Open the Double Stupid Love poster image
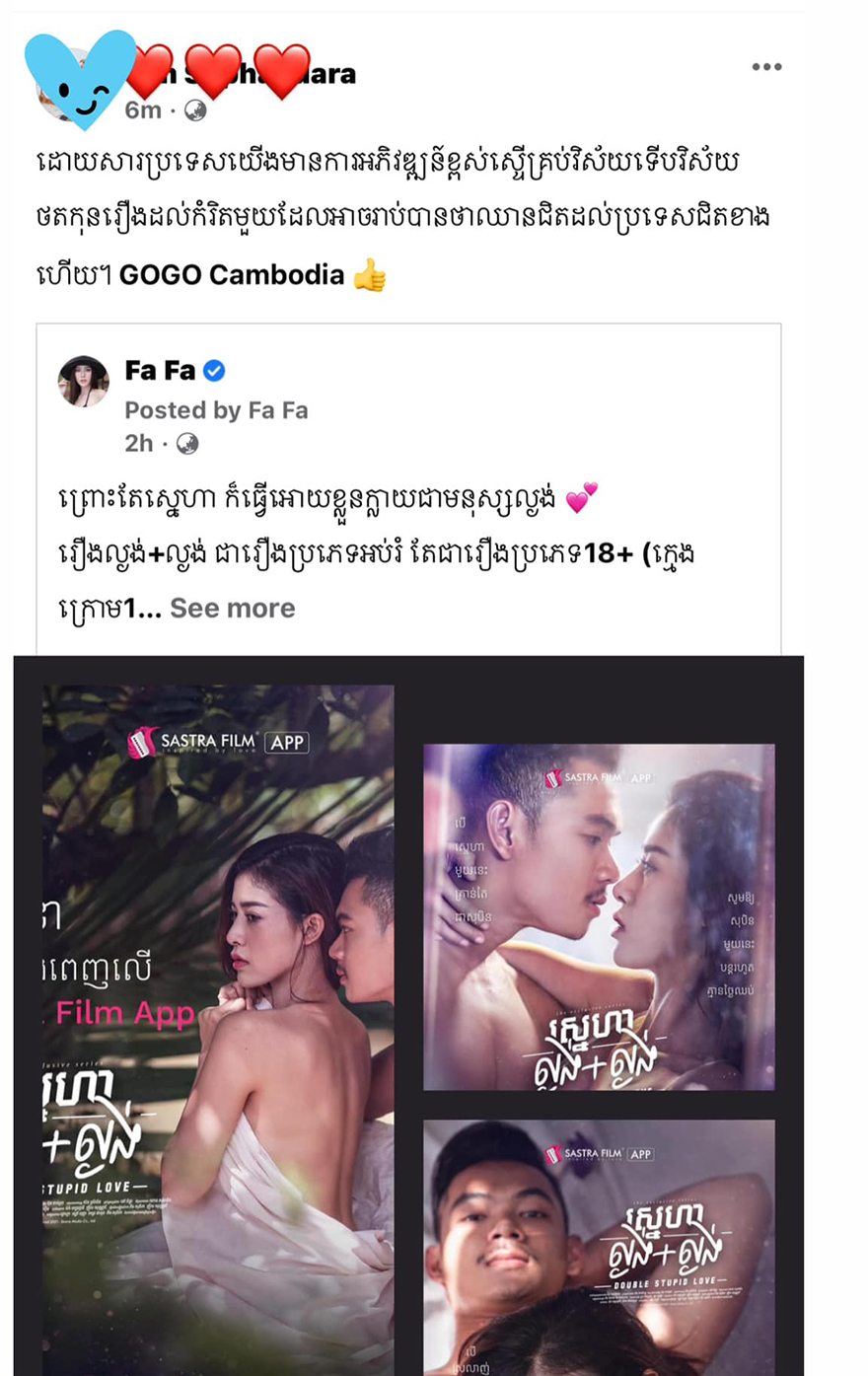868x1376 pixels. tap(599, 1248)
